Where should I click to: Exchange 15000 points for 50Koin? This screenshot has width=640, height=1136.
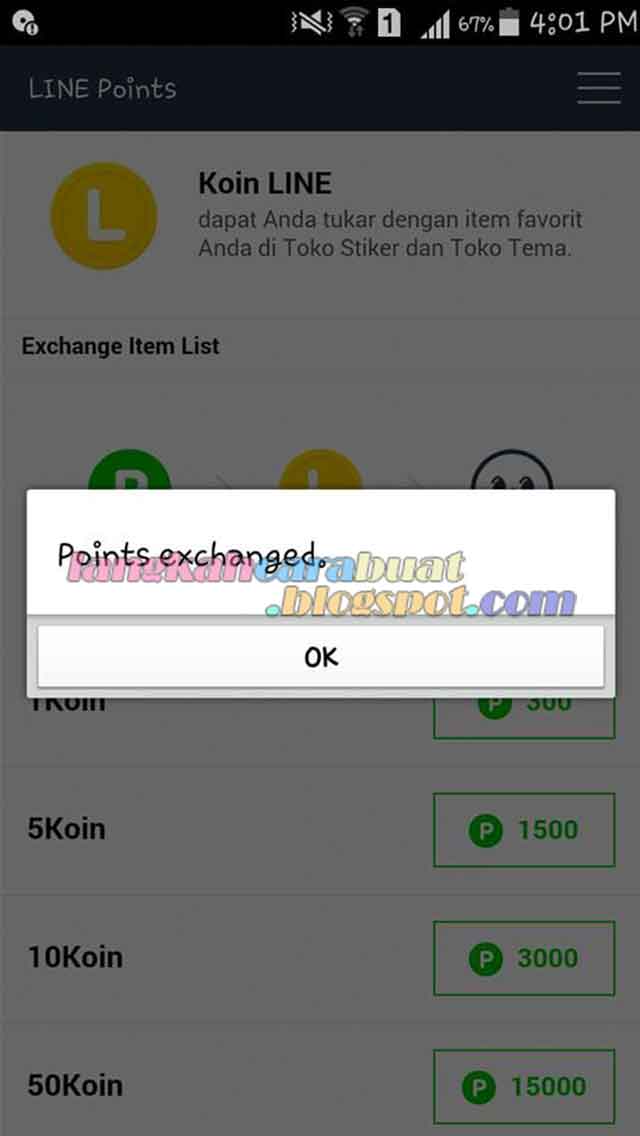[524, 1086]
